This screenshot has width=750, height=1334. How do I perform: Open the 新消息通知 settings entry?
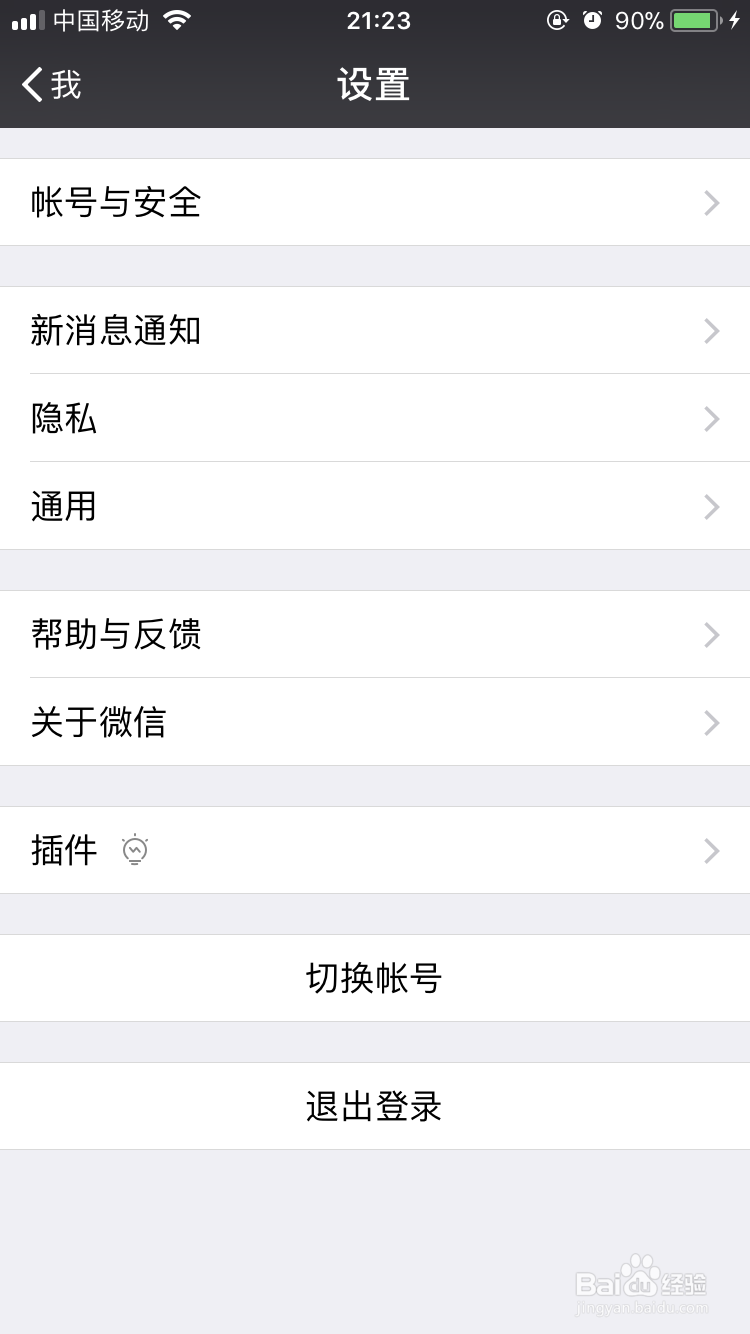coord(375,331)
